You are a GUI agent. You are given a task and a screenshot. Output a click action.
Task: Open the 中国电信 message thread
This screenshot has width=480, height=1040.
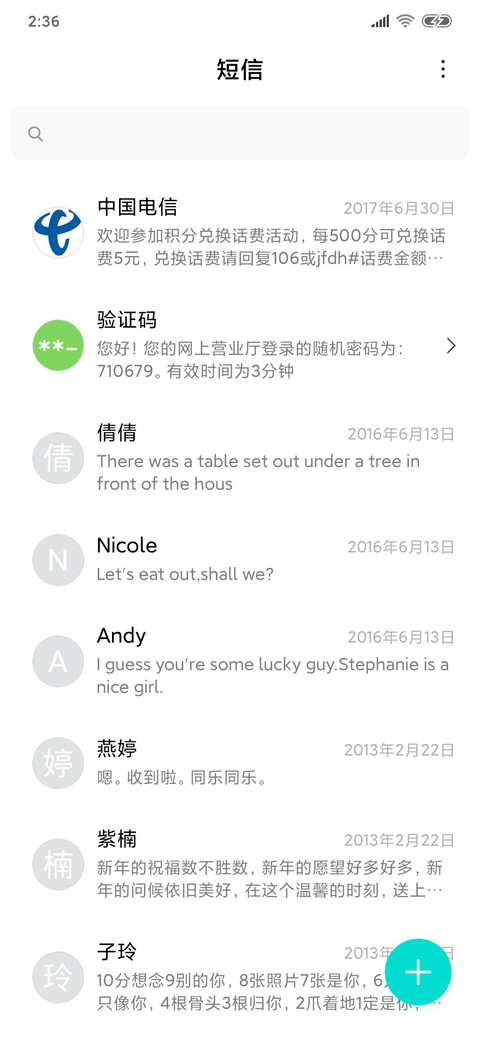coord(240,232)
